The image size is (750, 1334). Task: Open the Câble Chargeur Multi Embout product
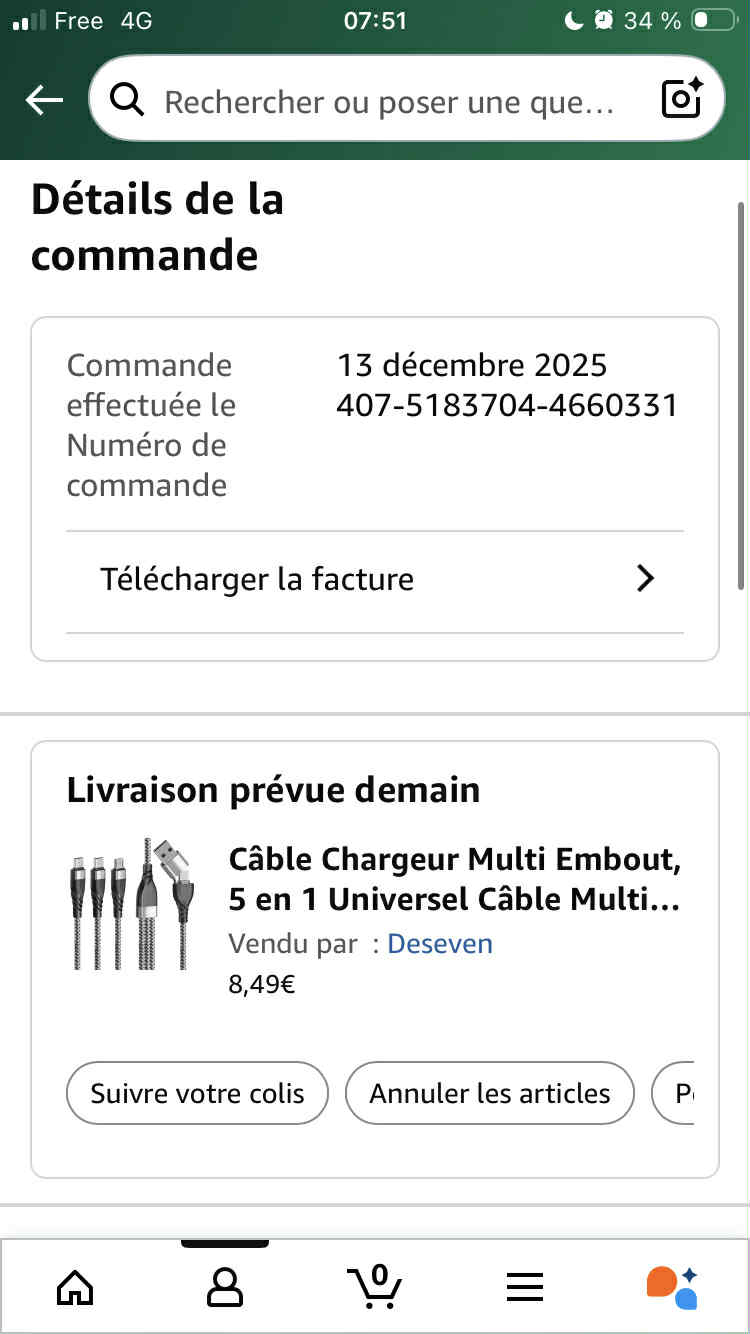(454, 879)
